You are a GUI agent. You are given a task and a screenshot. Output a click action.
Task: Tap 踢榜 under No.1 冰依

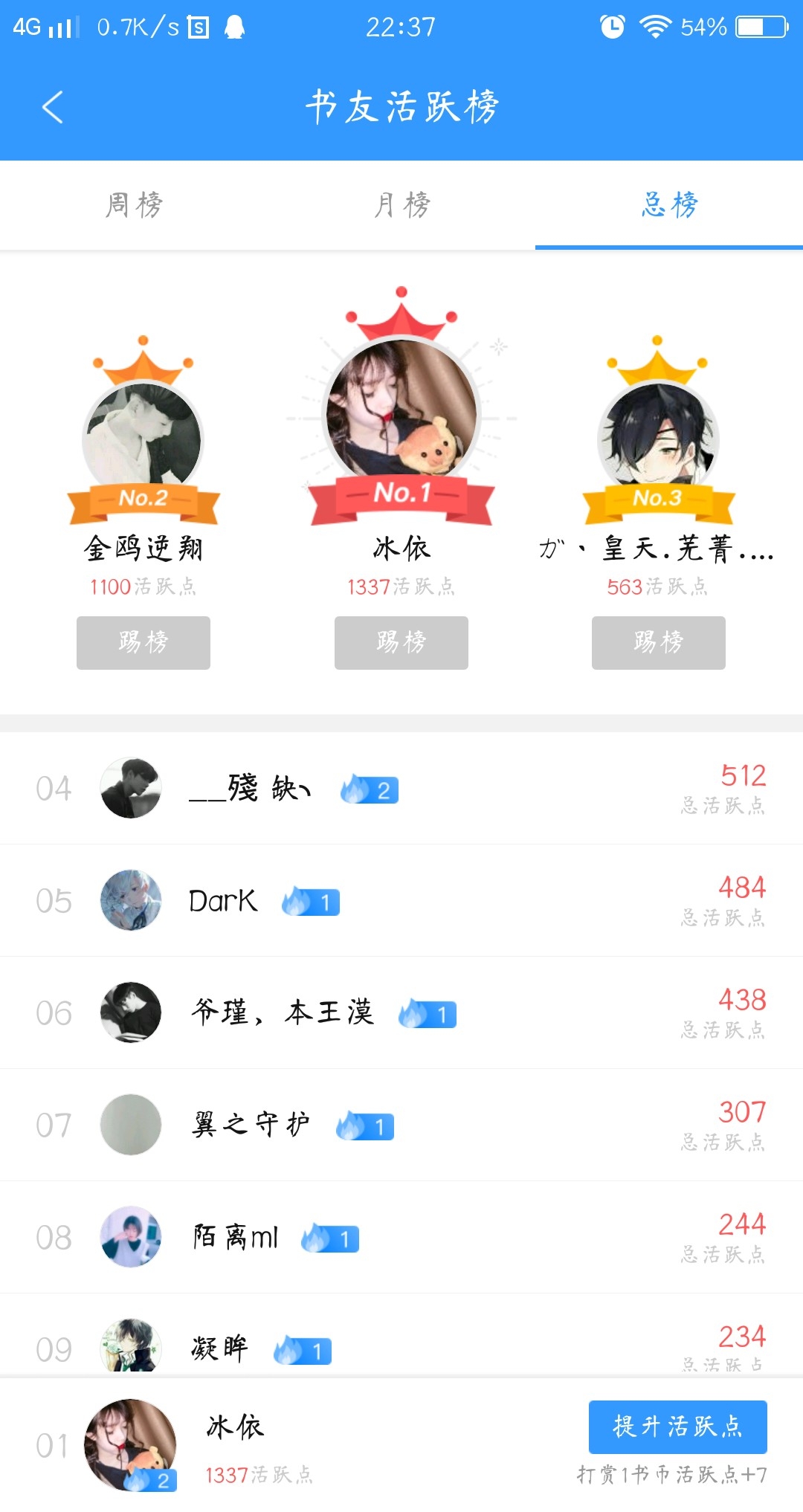tap(401, 642)
